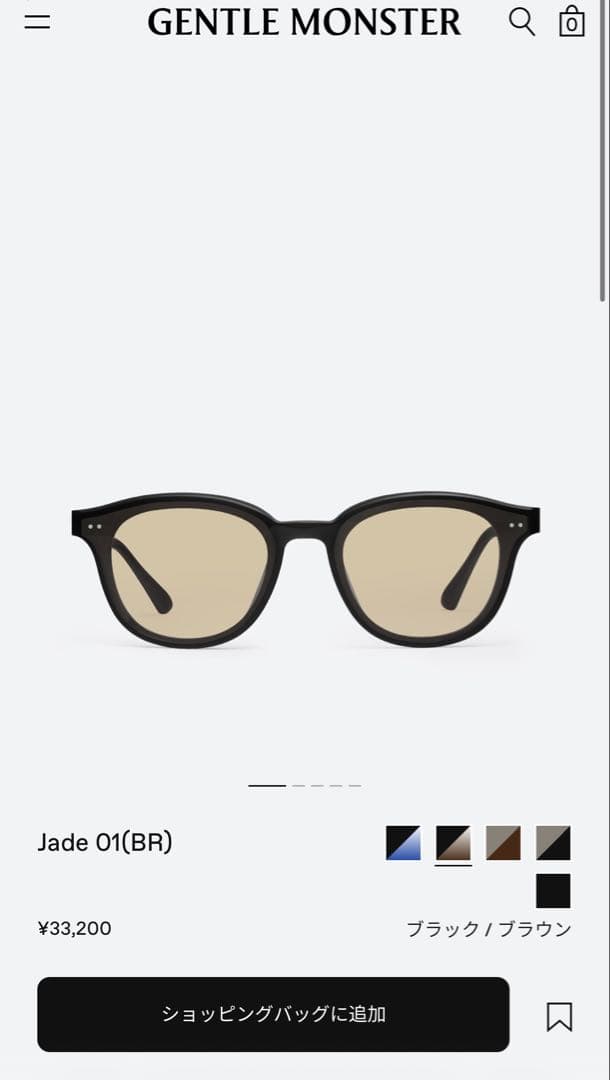Go to Gentle Monster home page

pos(304,22)
